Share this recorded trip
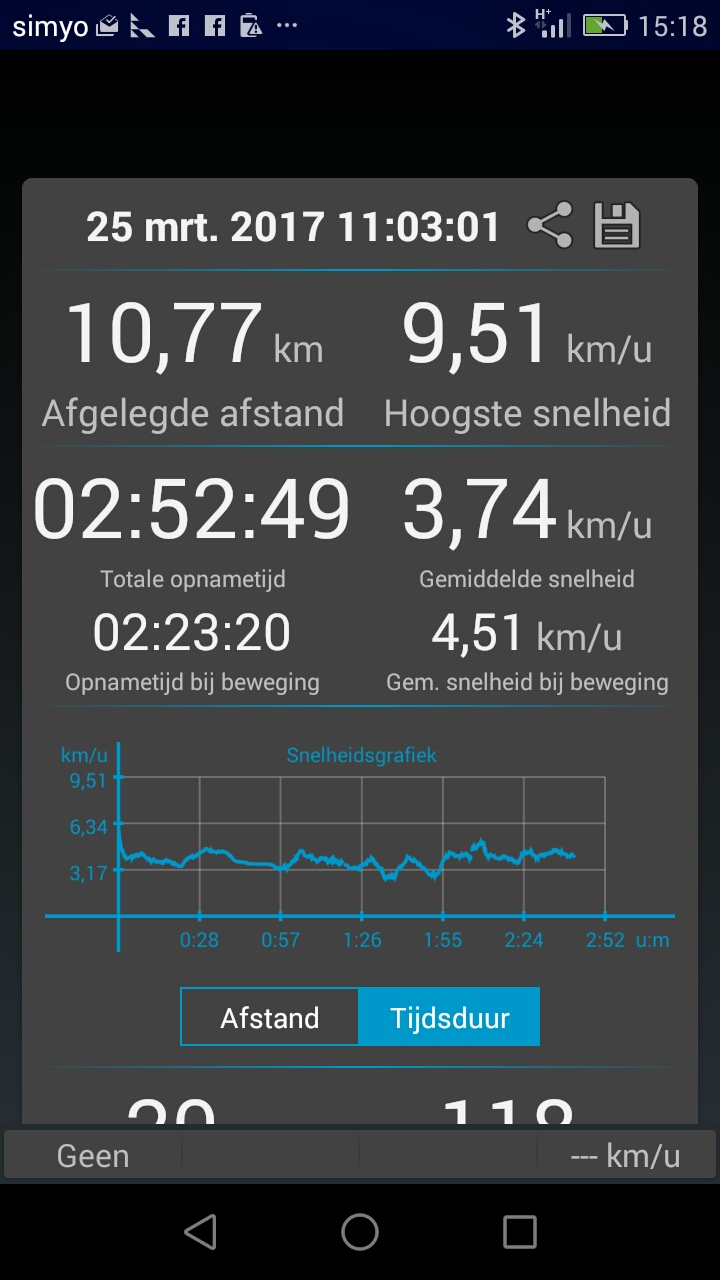Viewport: 720px width, 1280px height. [549, 226]
